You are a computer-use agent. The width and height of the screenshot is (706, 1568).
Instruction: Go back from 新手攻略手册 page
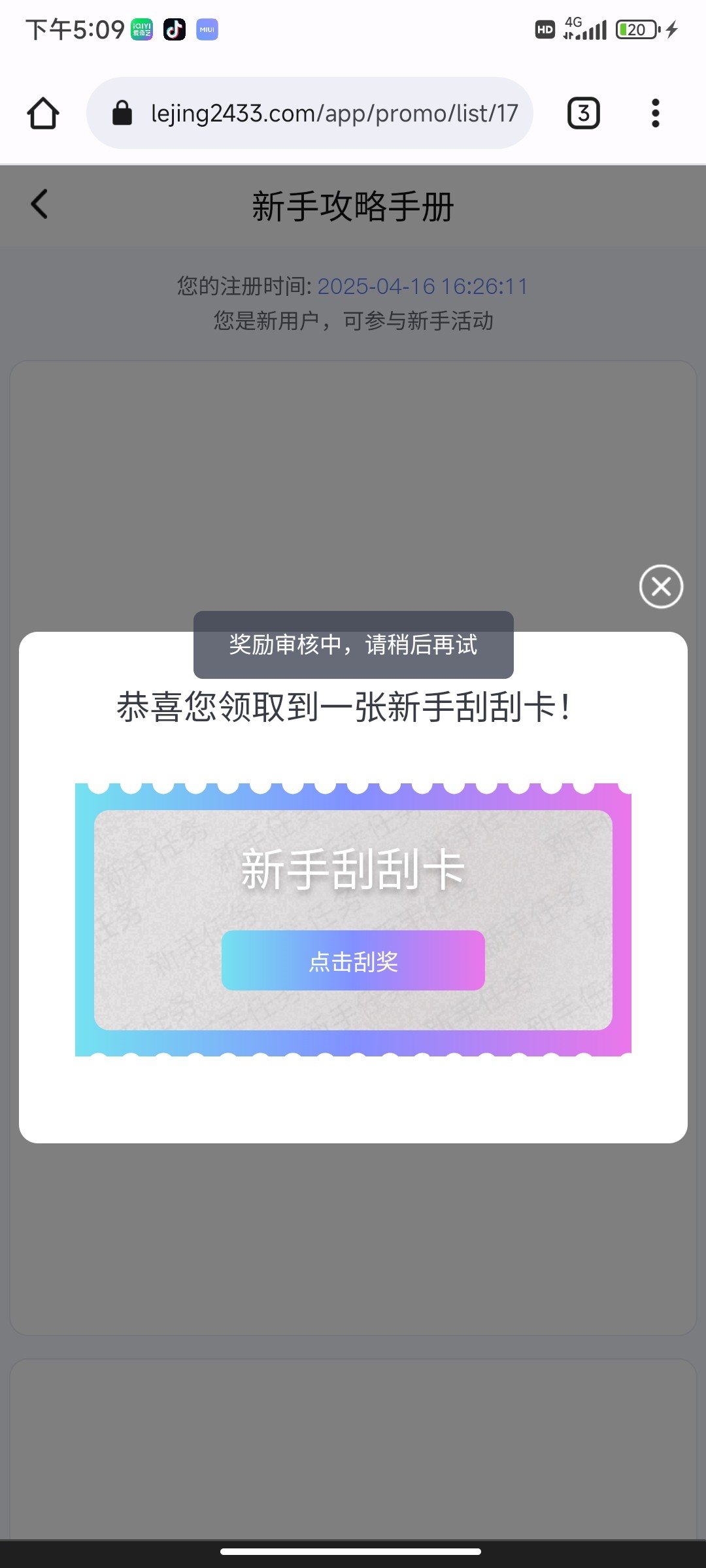(x=40, y=204)
